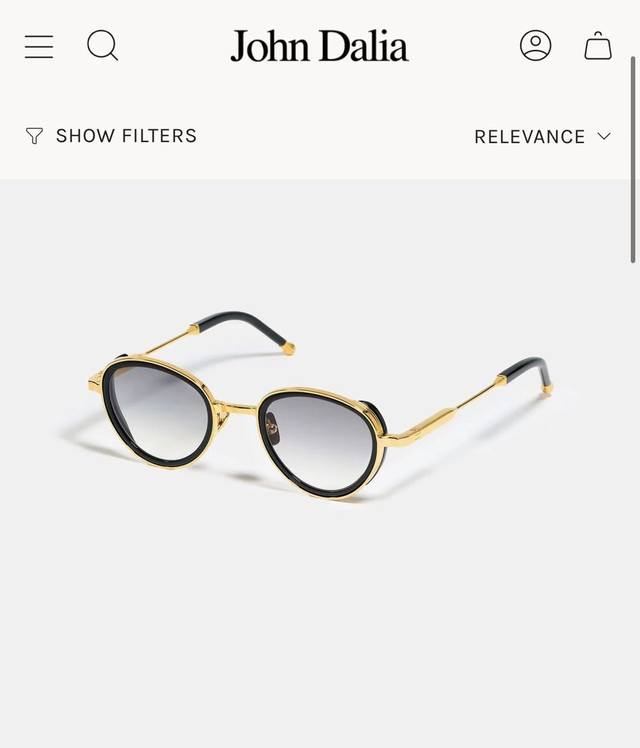Viewport: 640px width, 748px height.
Task: Open the account profile icon
Action: point(535,45)
